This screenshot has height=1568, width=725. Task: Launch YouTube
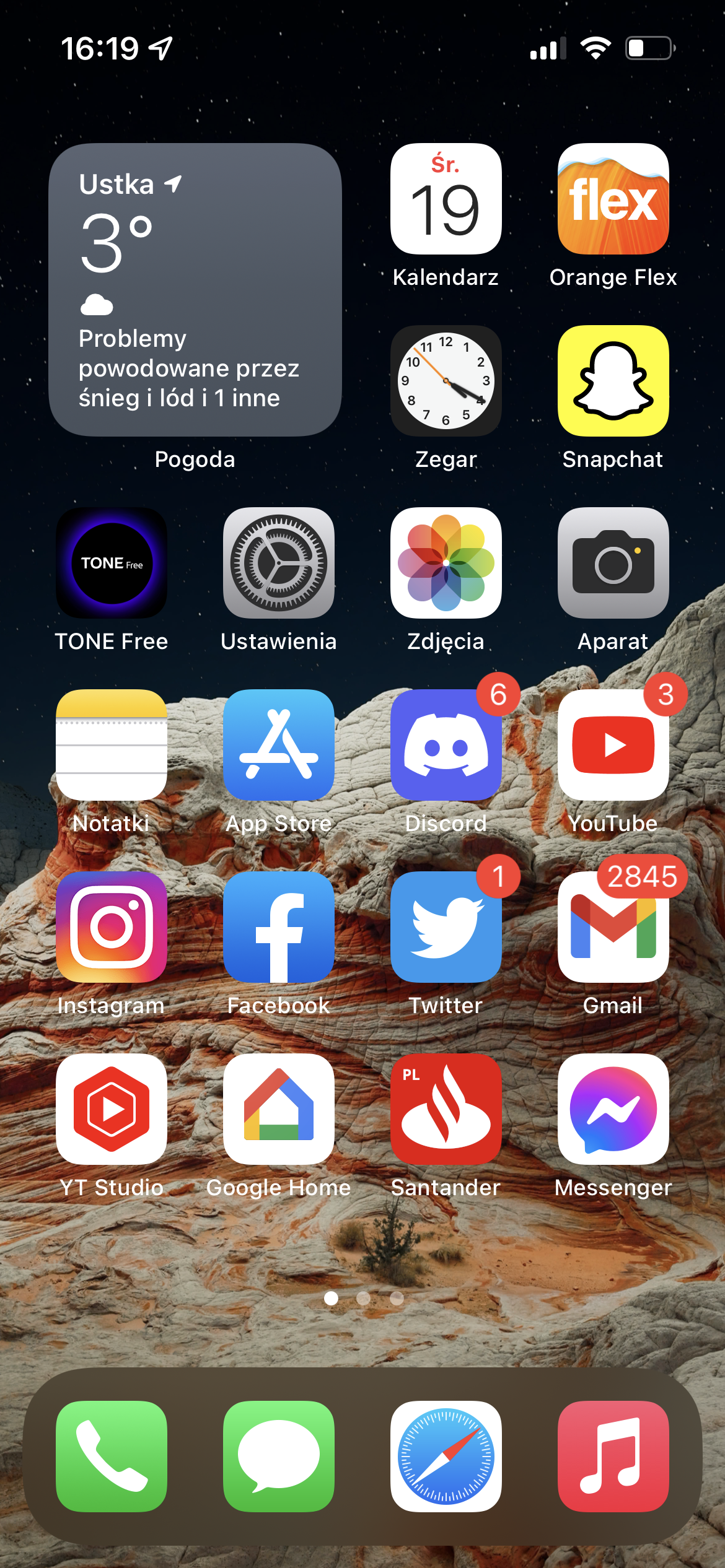613,745
